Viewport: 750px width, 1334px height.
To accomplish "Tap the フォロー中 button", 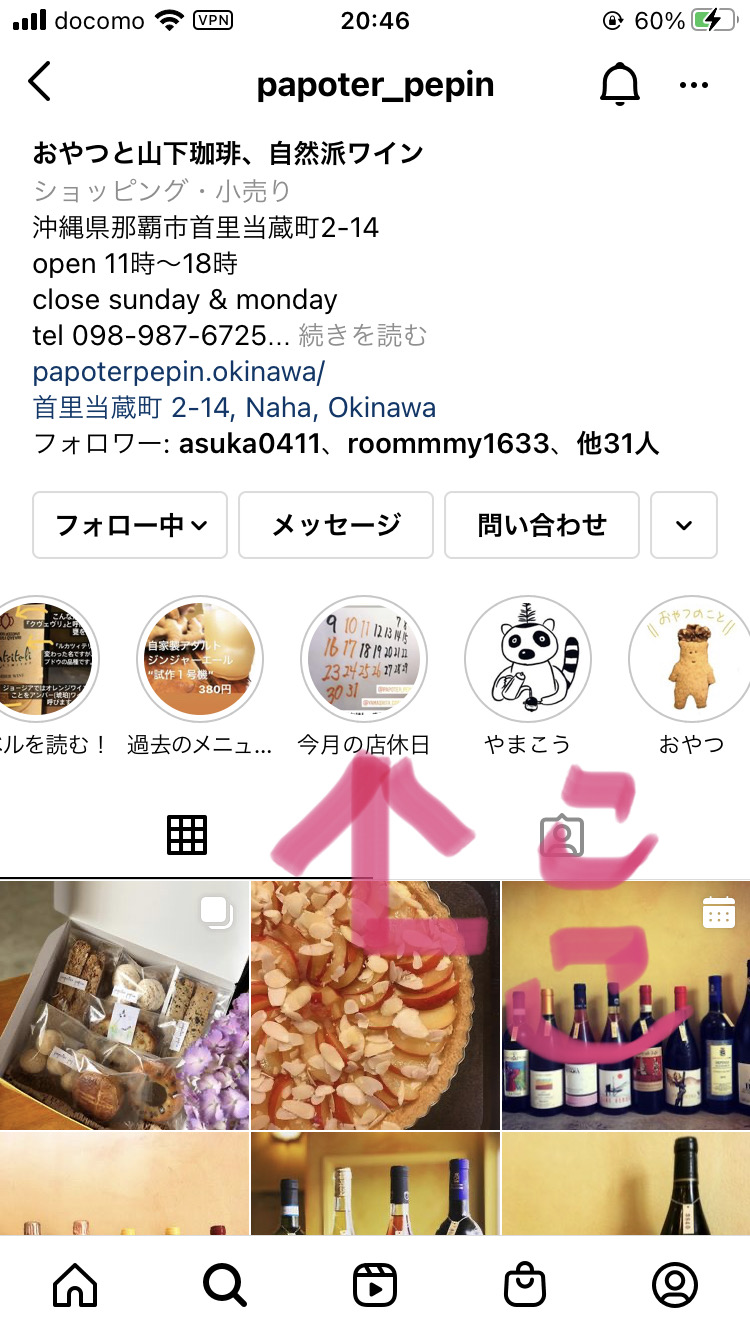I will (130, 525).
